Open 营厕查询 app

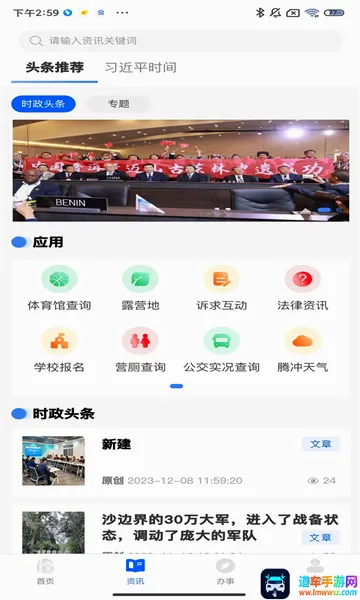[x=140, y=350]
